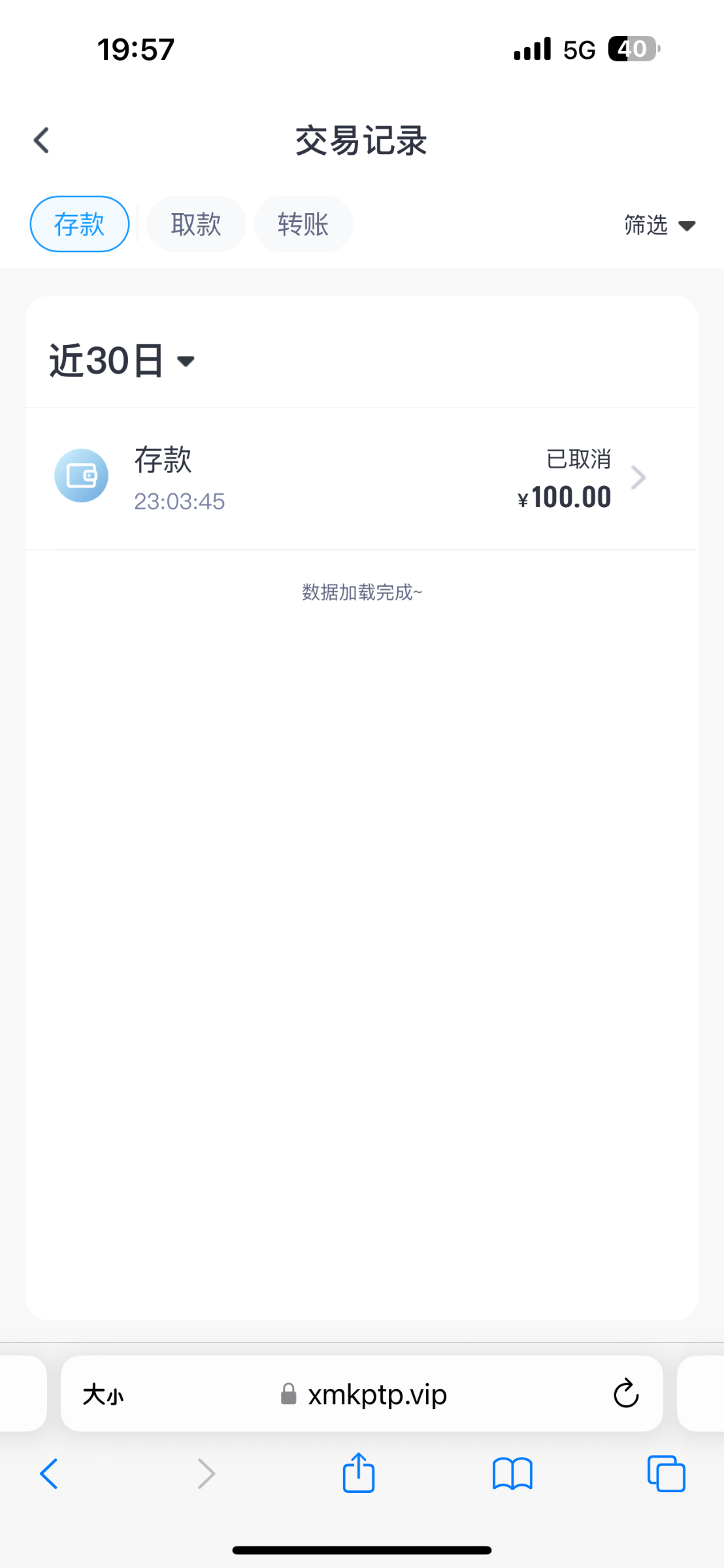Expand the 近30日 date range dropdown
The width and height of the screenshot is (724, 1568).
tap(122, 361)
